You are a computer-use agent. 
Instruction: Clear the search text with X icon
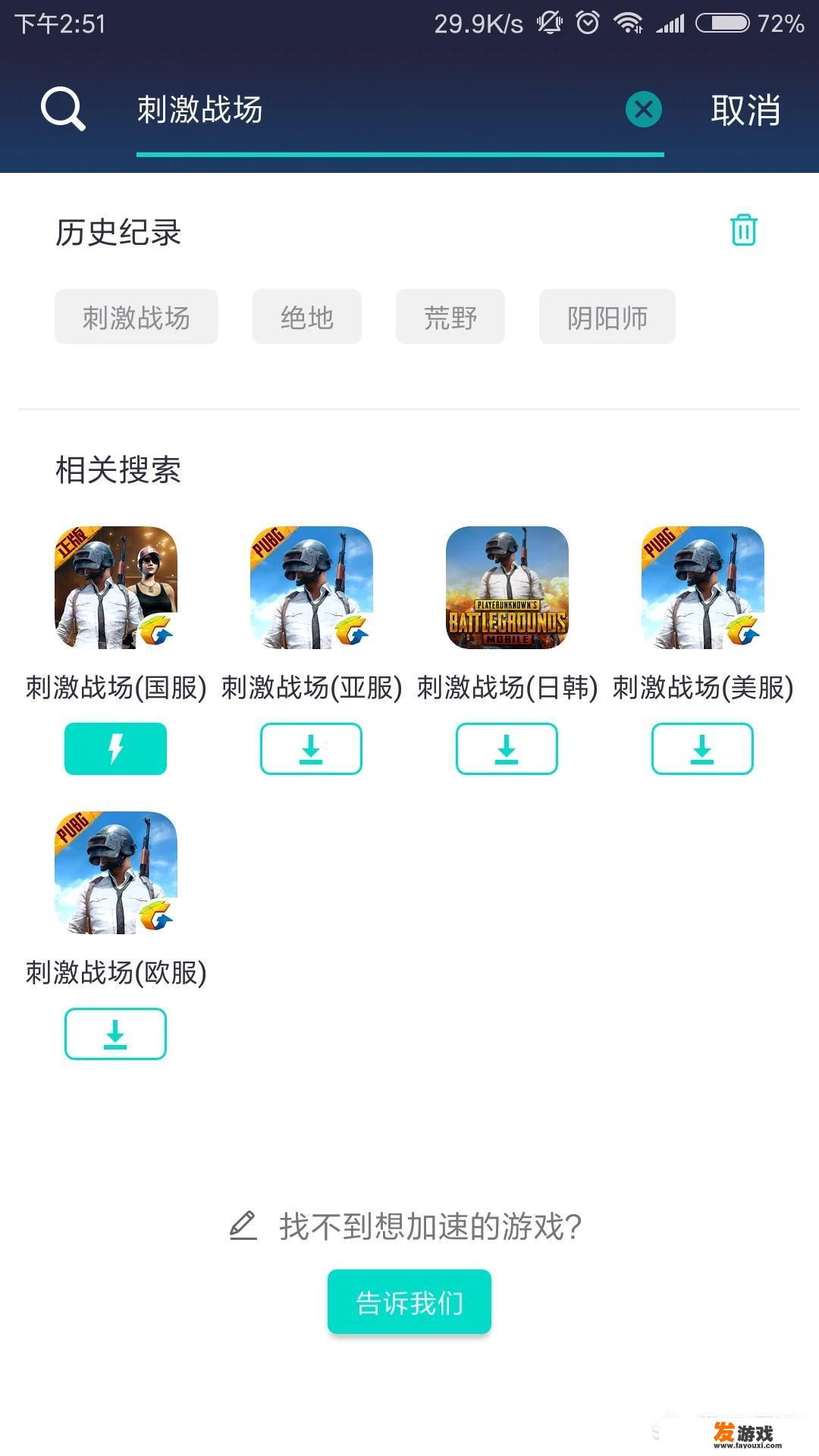(x=643, y=110)
